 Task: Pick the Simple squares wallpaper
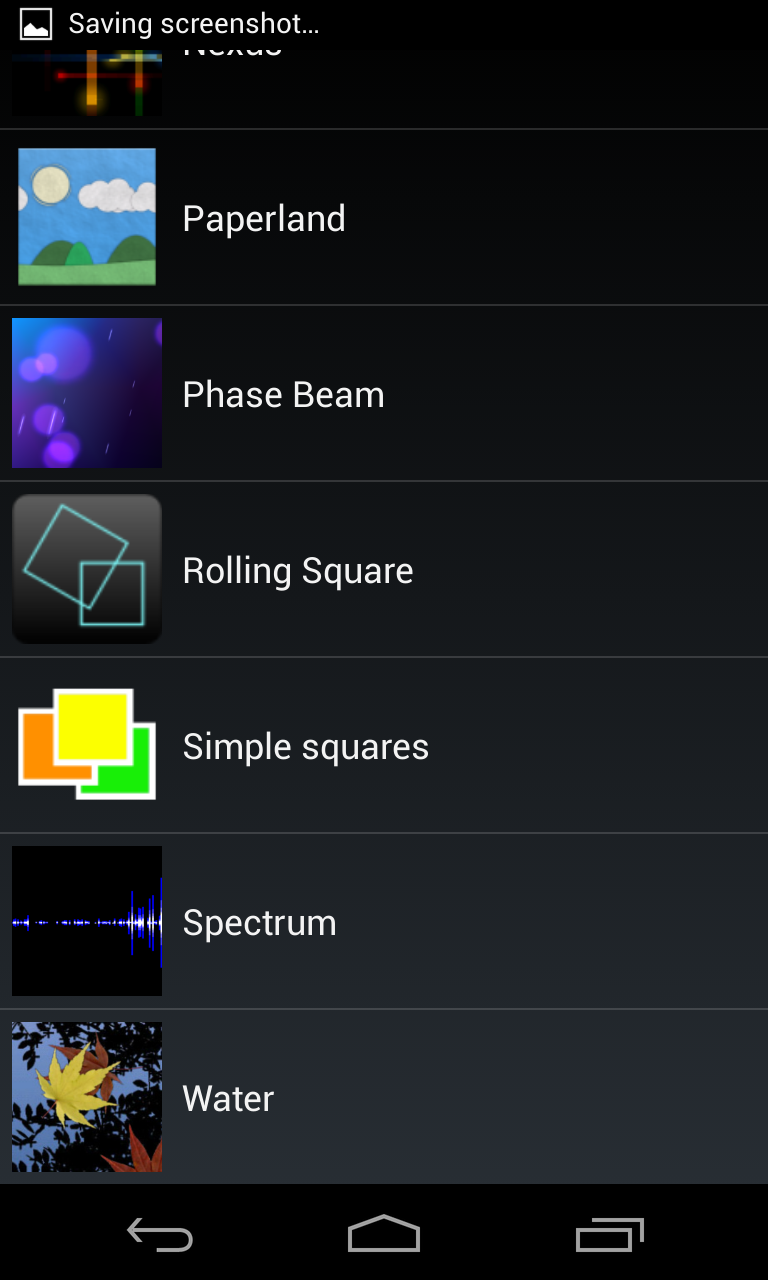click(x=384, y=746)
